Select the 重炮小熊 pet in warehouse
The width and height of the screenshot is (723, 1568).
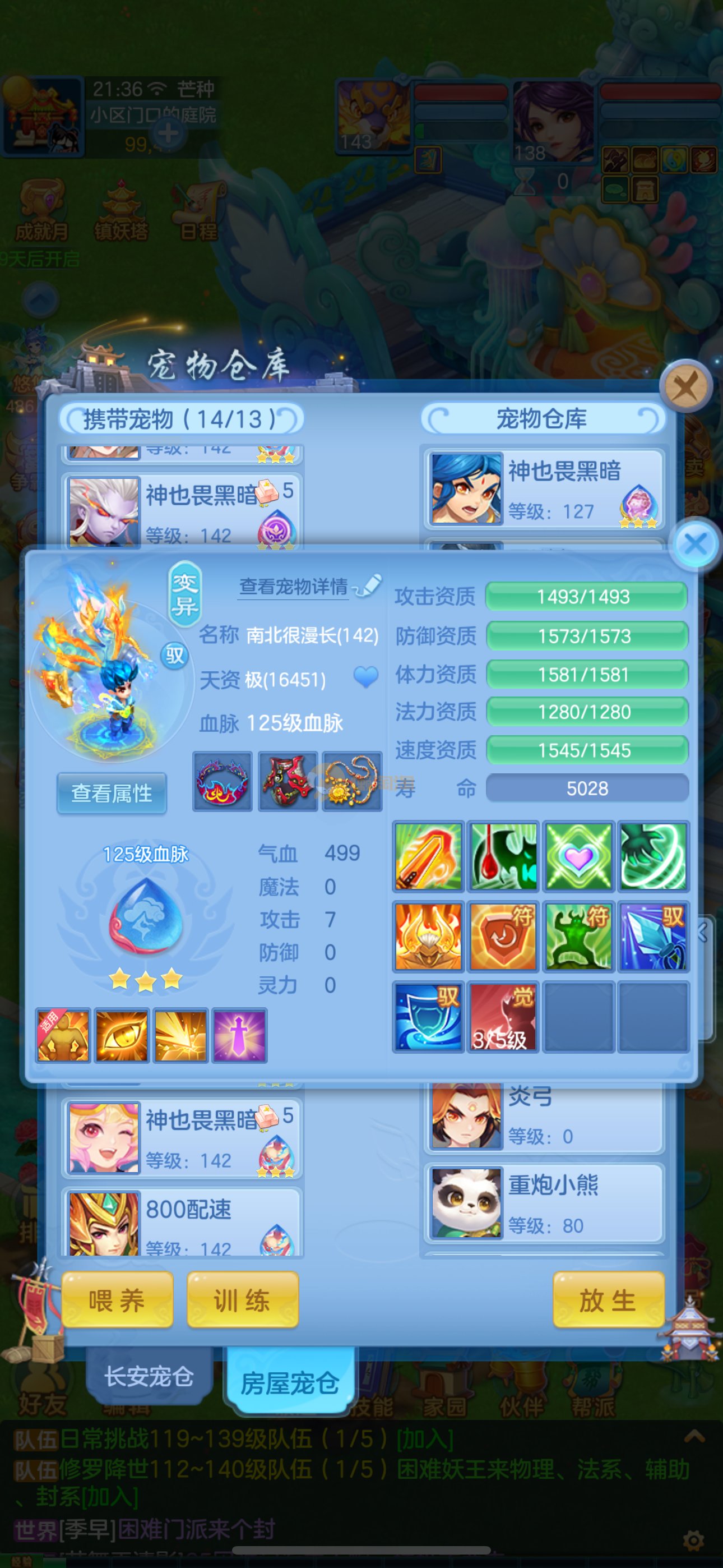[x=544, y=1203]
